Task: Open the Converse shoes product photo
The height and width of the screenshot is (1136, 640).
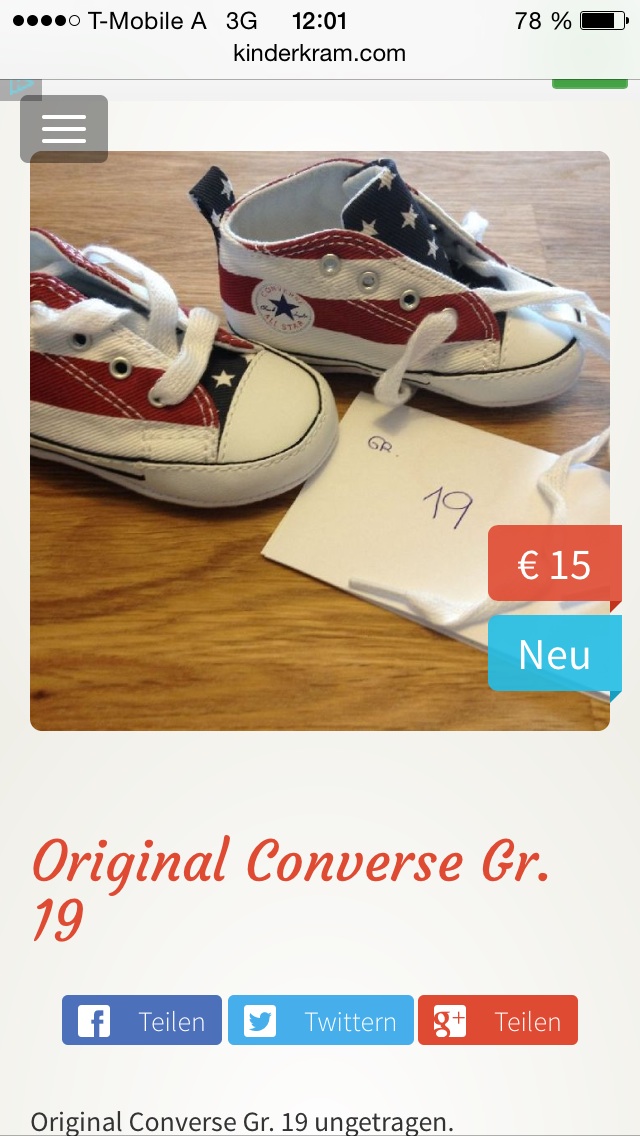Action: 320,440
